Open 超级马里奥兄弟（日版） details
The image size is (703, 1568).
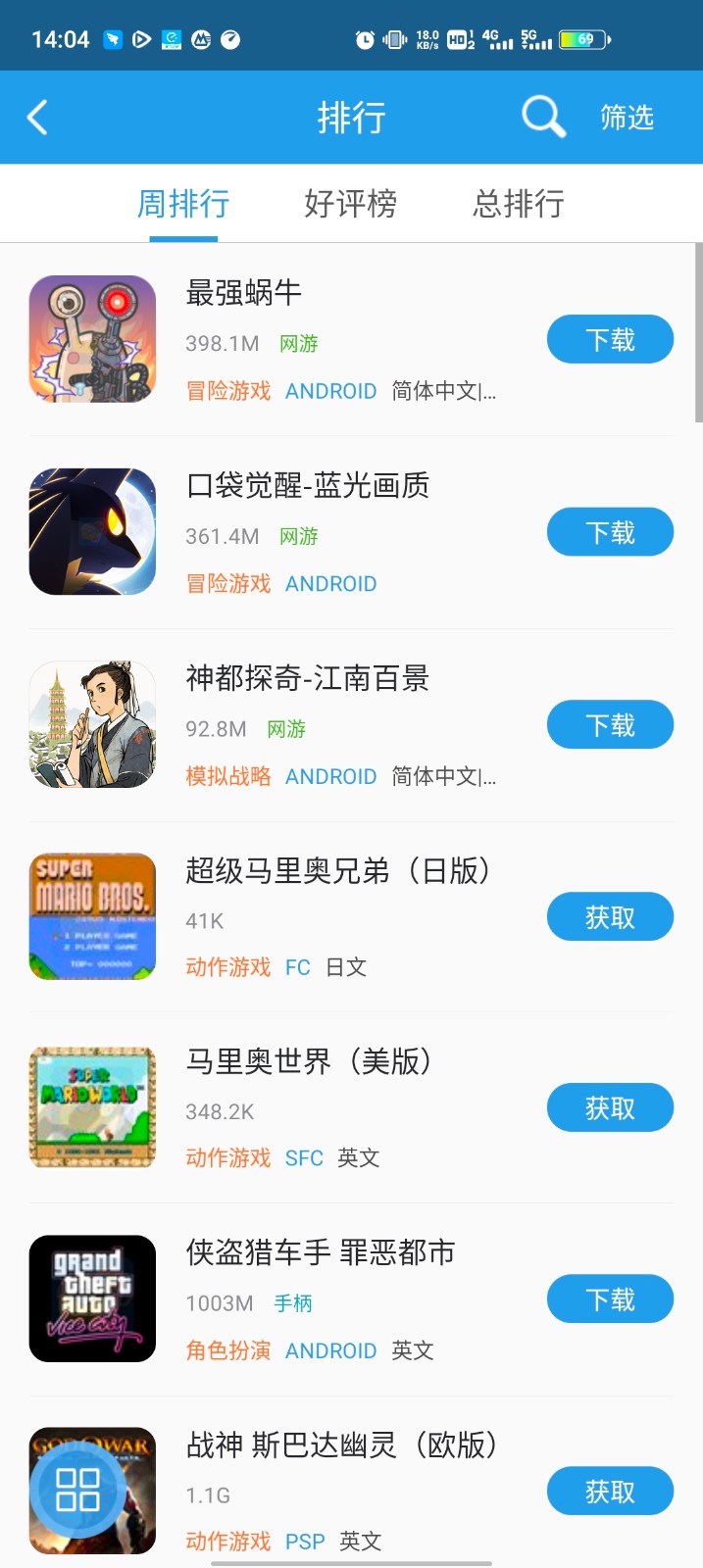tap(337, 870)
